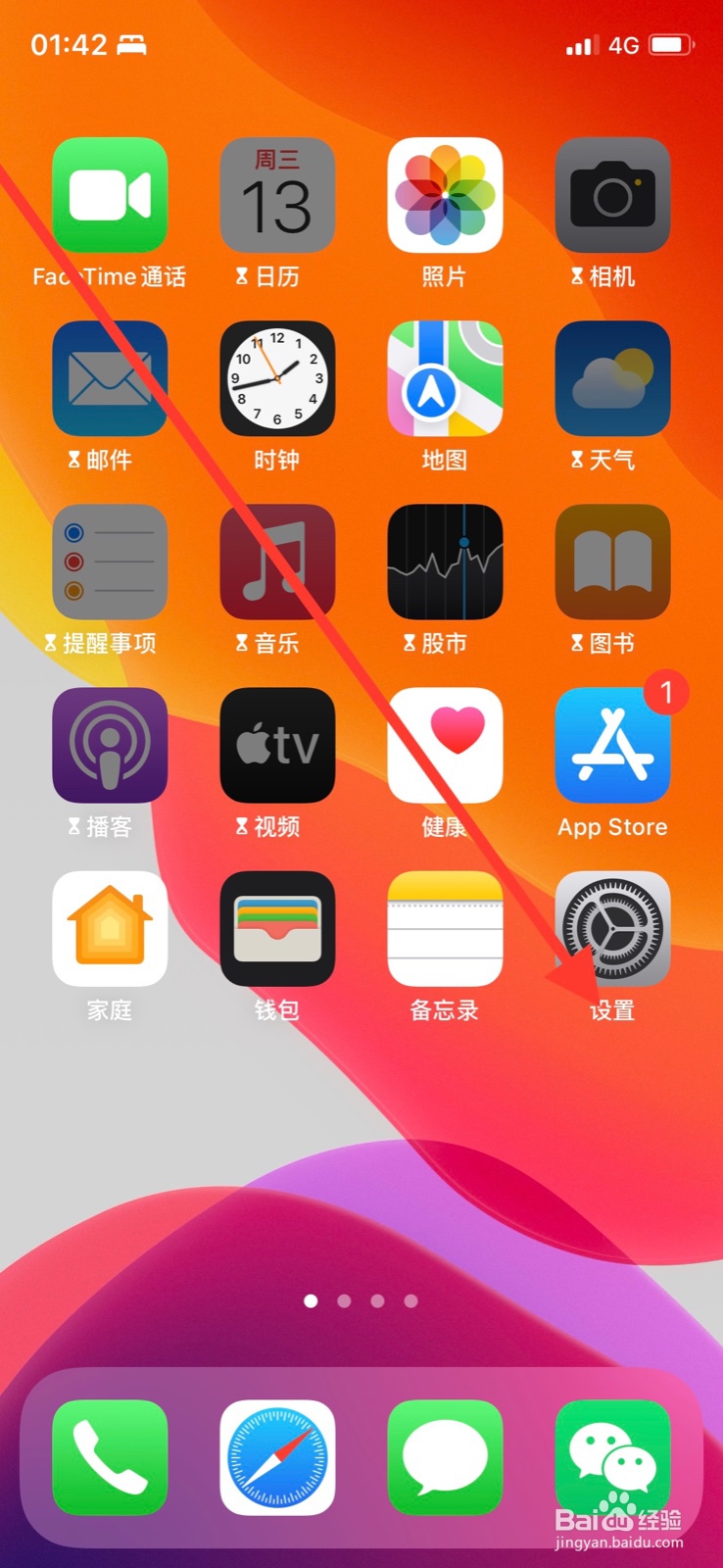
Task: Open Safari from the dock
Action: coord(277,1457)
